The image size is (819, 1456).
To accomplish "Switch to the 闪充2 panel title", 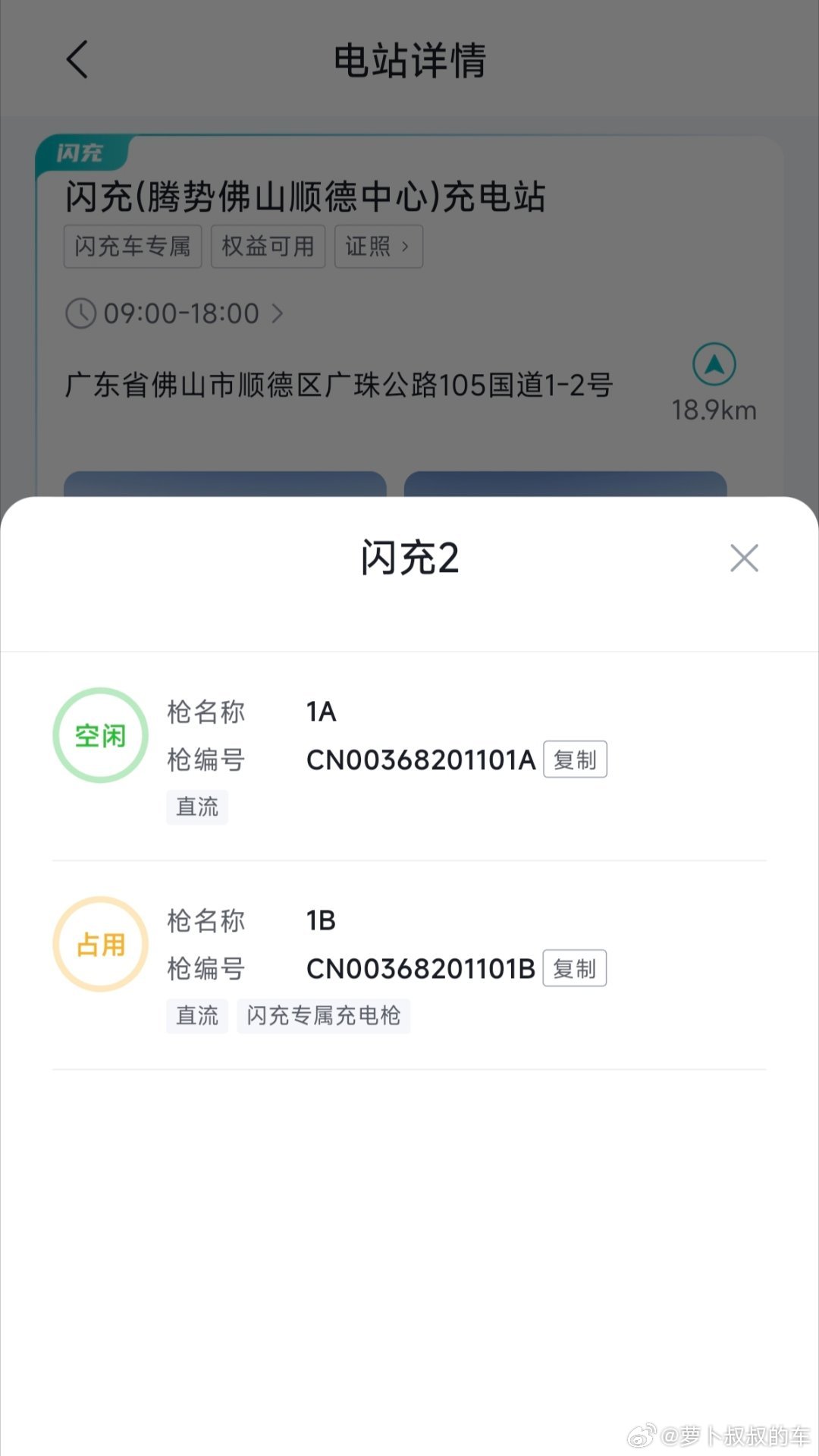I will pyautogui.click(x=409, y=558).
